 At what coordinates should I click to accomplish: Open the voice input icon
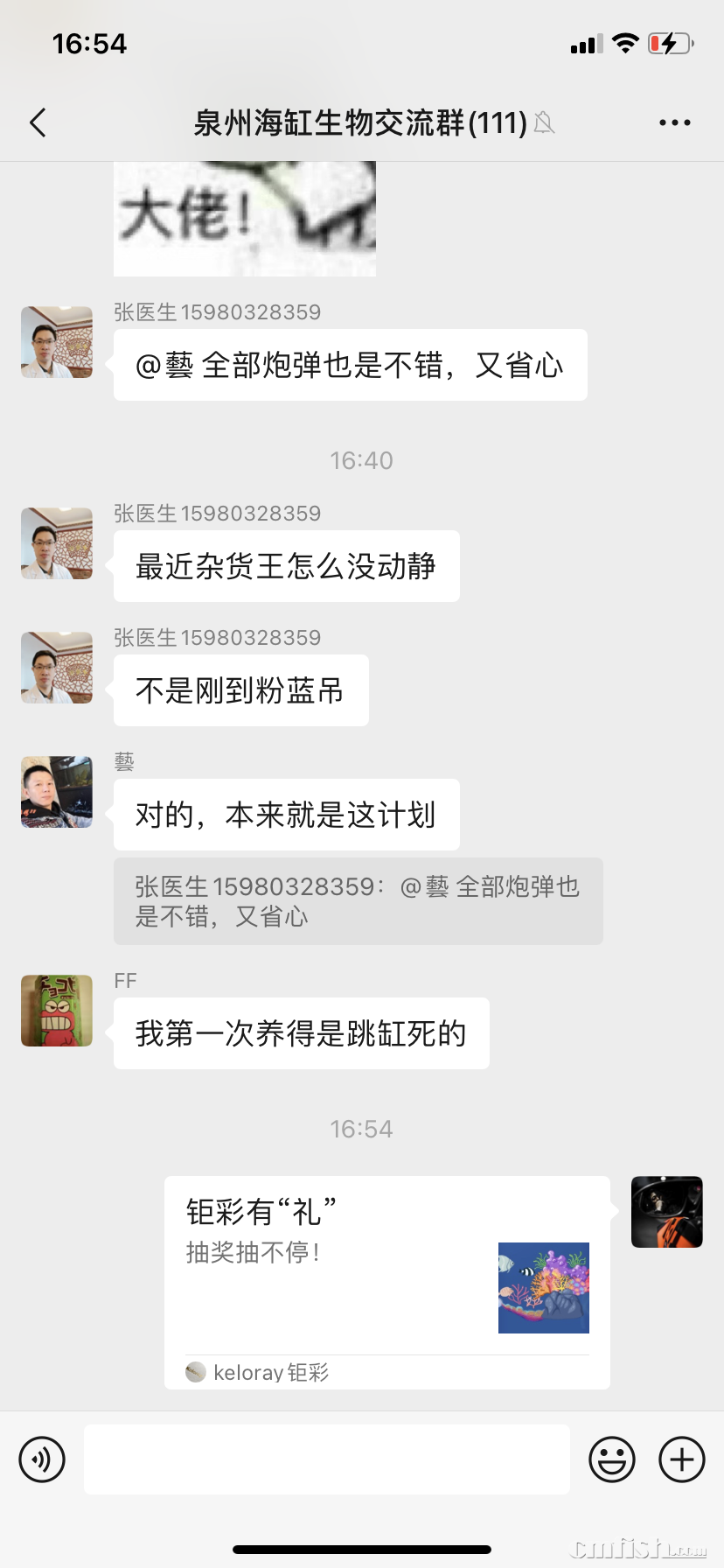[41, 1459]
